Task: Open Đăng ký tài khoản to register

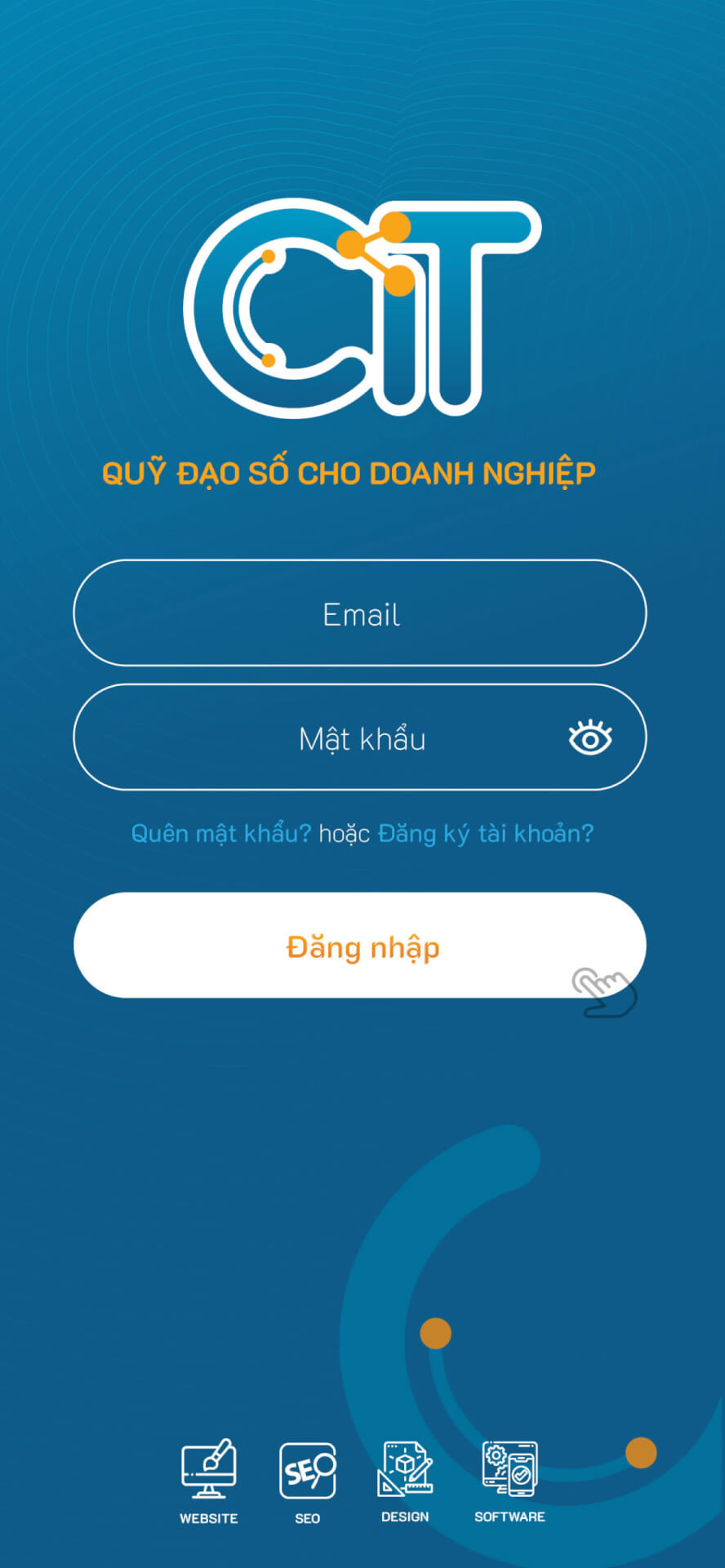Action: [486, 834]
